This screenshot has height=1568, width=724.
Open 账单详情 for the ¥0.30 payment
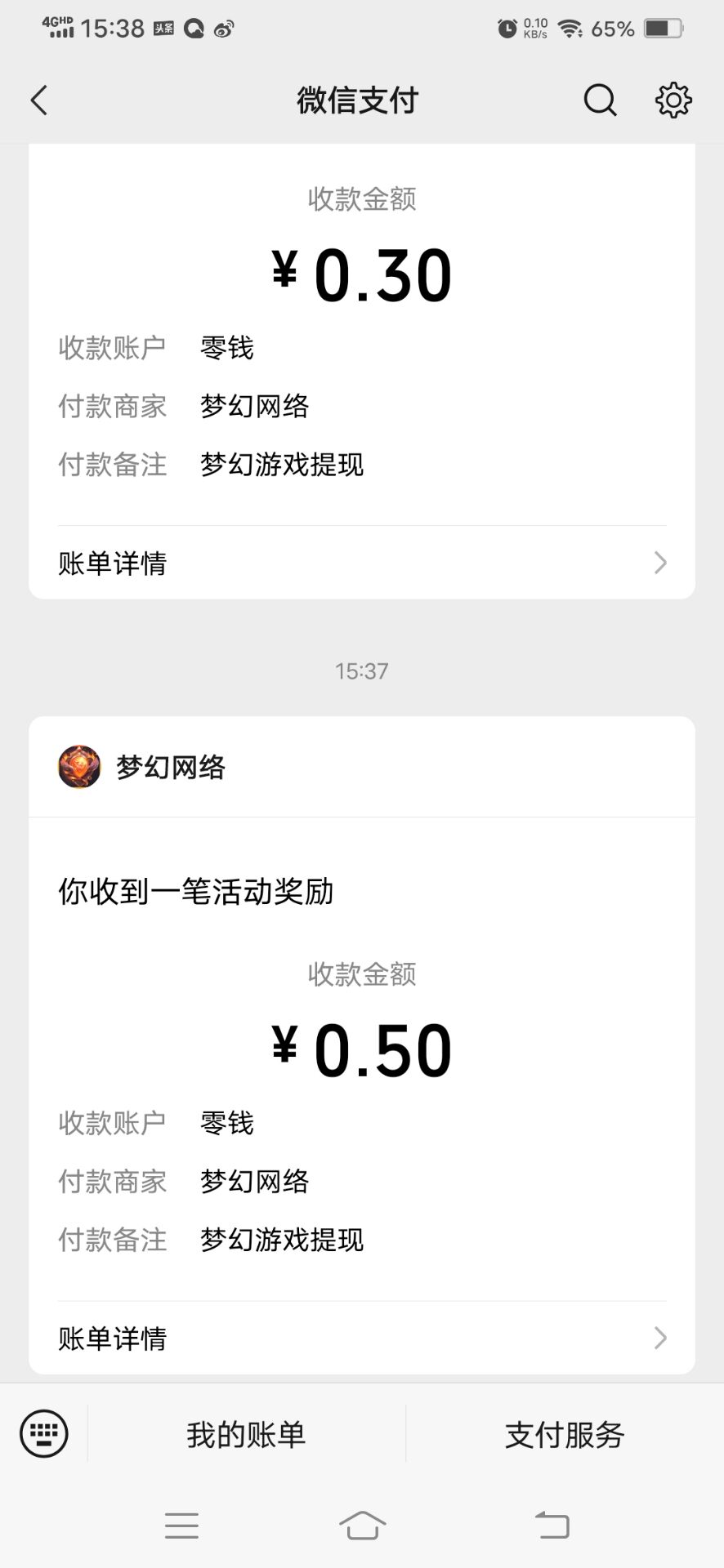pos(362,563)
